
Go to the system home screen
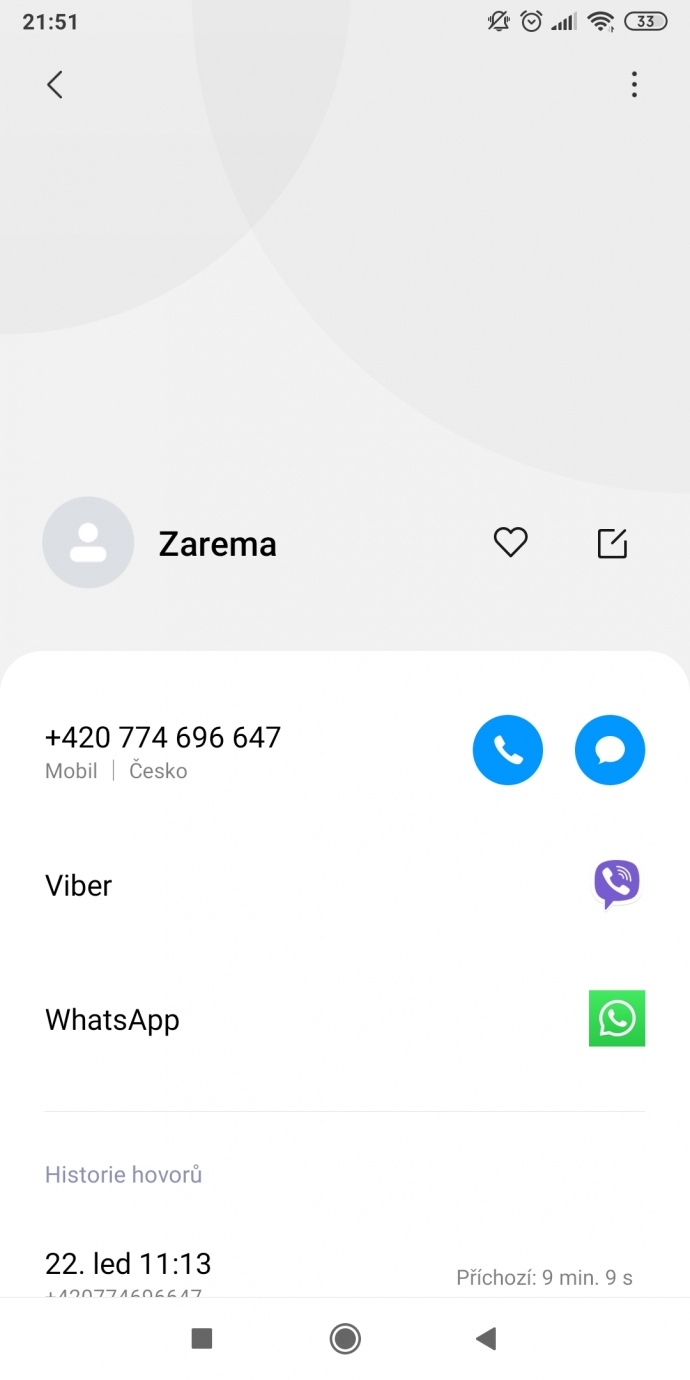click(345, 1338)
